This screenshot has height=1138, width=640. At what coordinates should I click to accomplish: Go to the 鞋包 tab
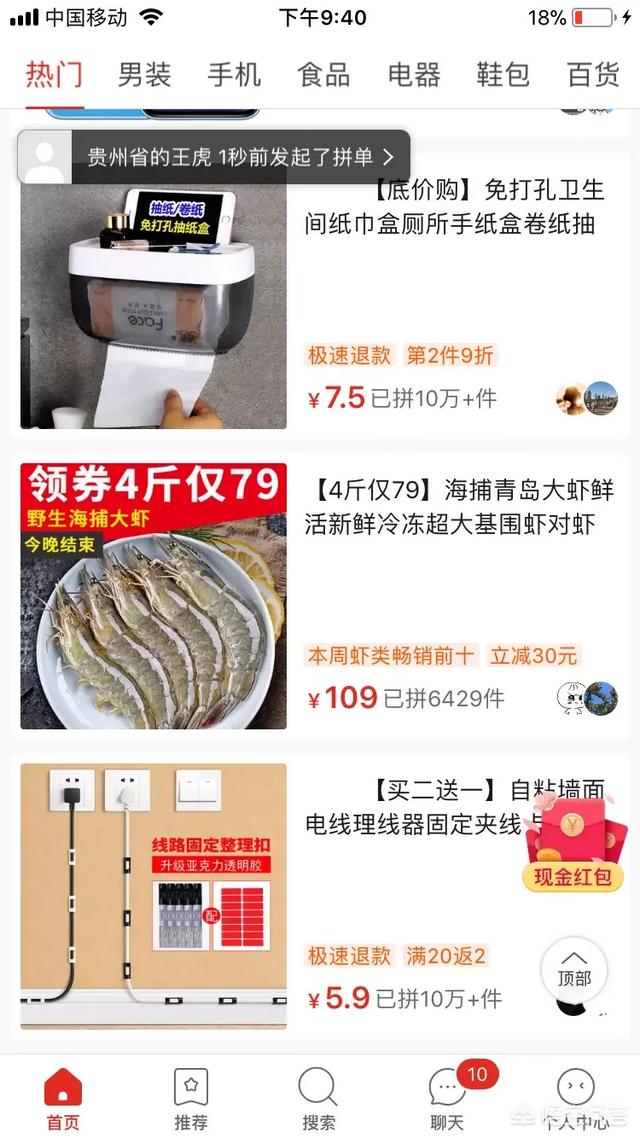tap(503, 75)
